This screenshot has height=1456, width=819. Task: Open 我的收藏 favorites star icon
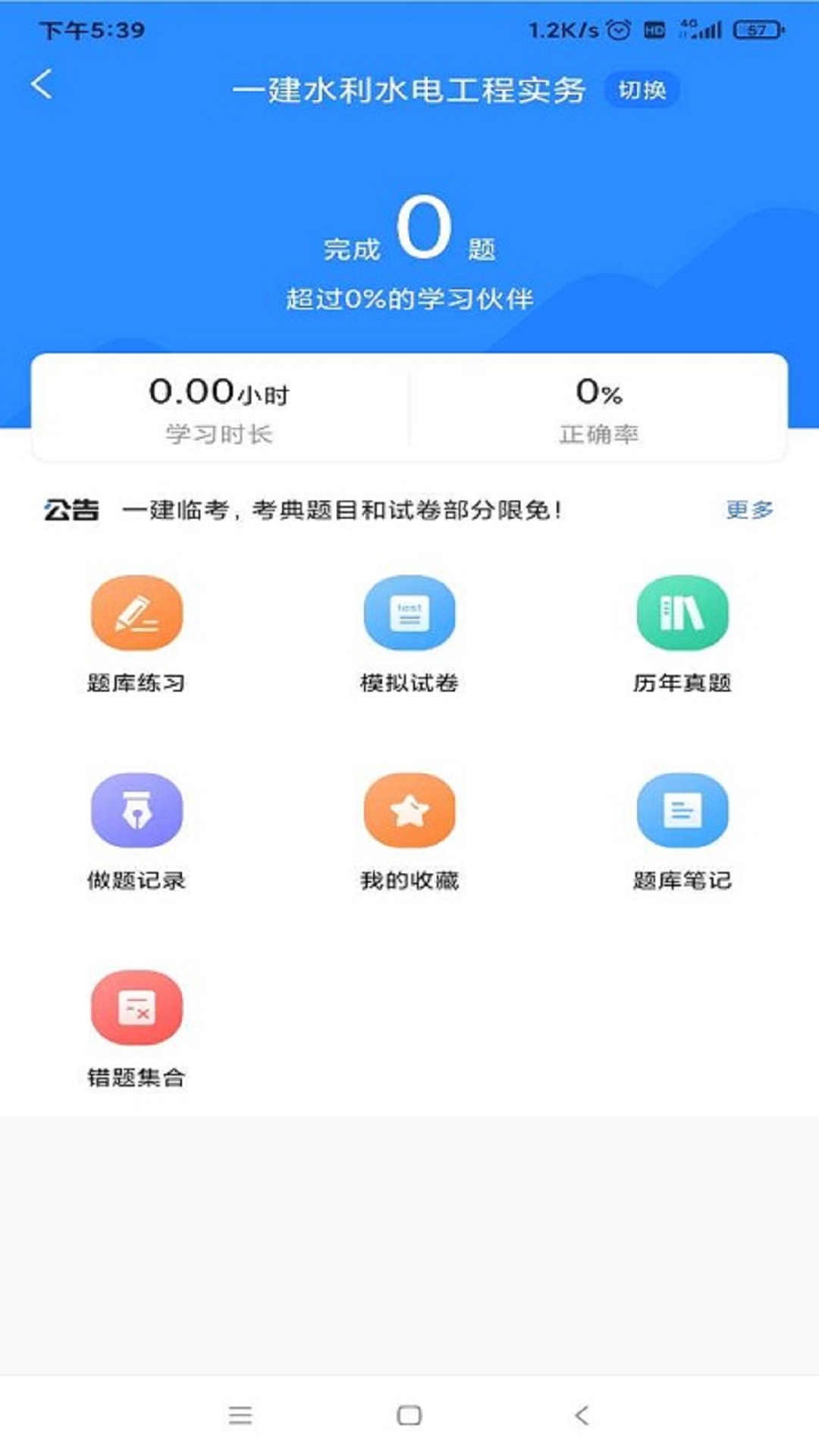coord(409,813)
